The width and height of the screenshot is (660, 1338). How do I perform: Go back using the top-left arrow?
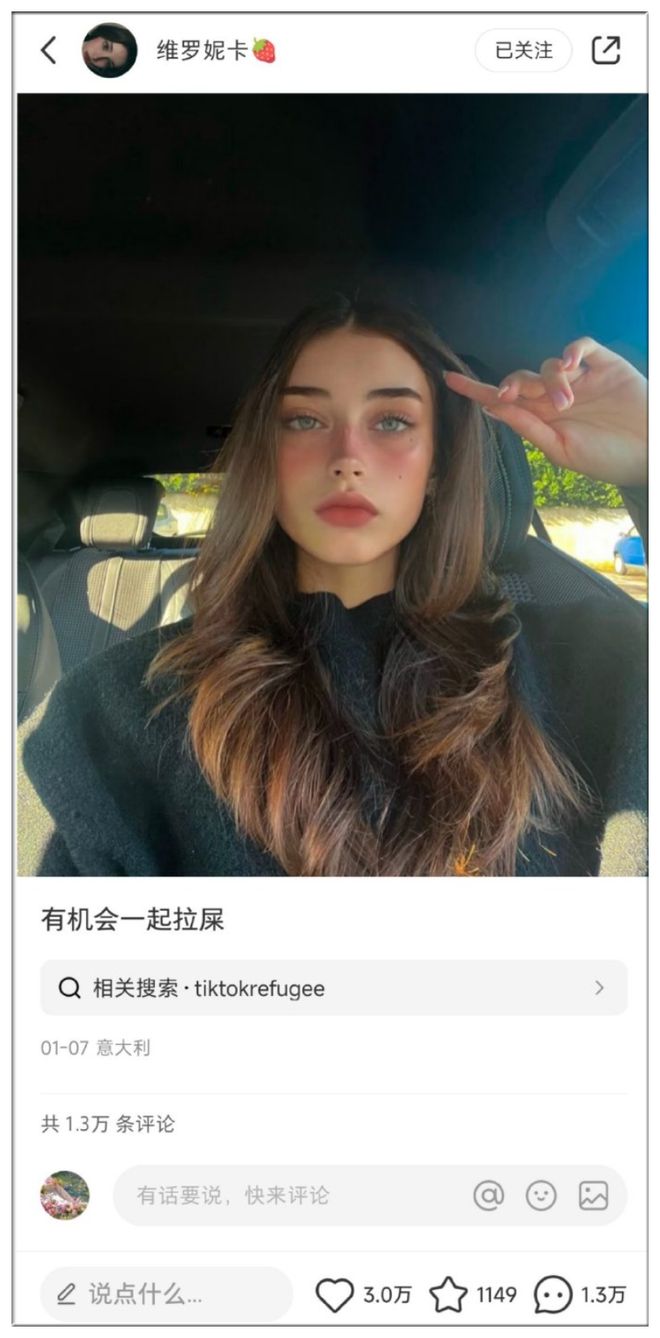(x=48, y=50)
